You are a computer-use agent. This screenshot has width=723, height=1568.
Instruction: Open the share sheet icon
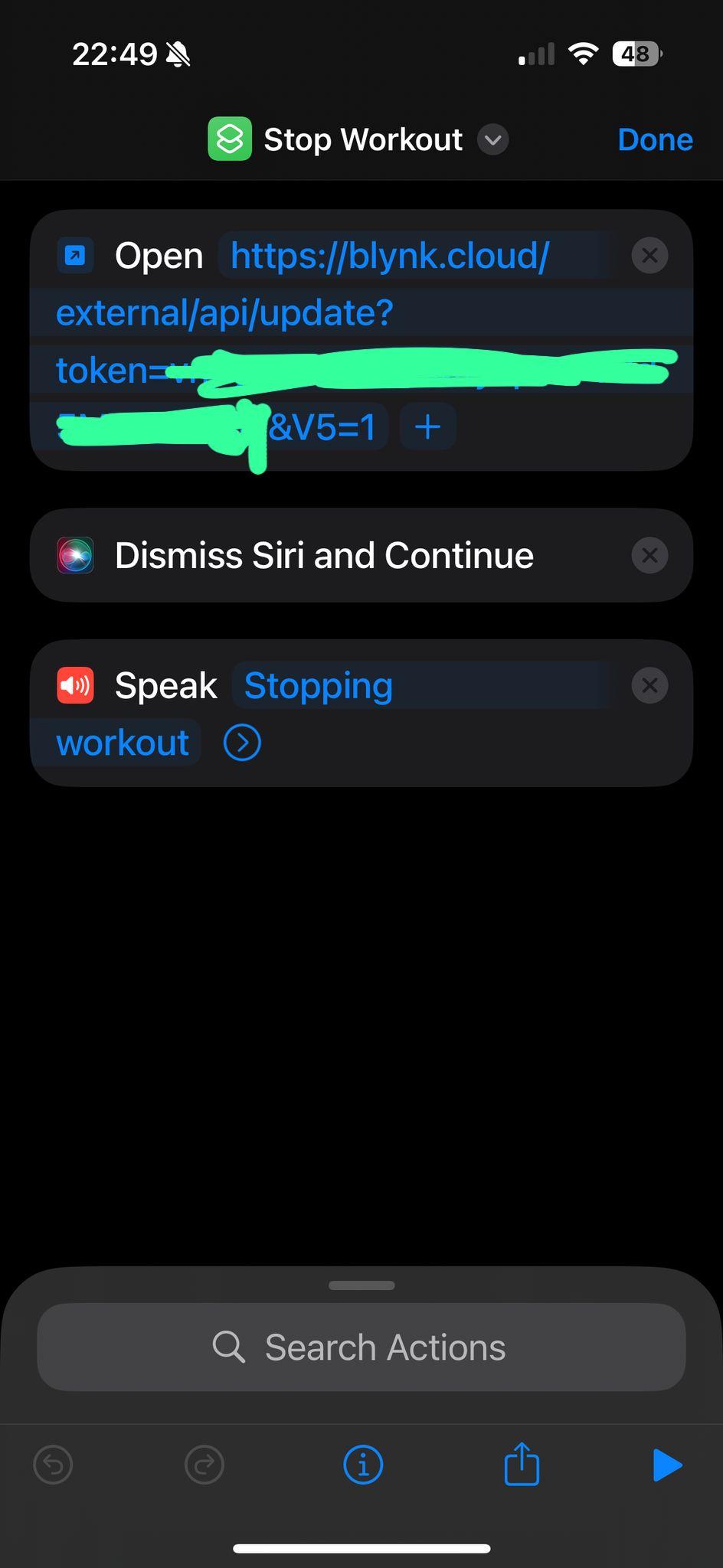[521, 1465]
